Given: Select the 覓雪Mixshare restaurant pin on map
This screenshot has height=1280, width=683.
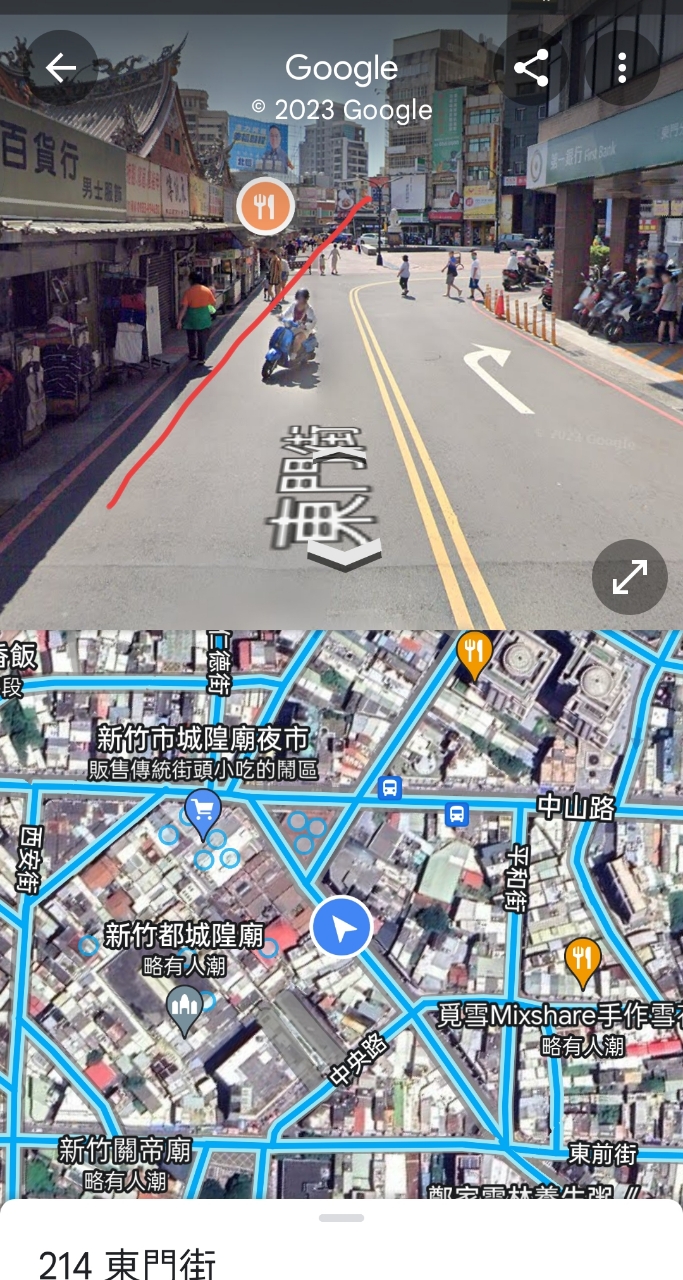Looking at the screenshot, I should tap(583, 960).
